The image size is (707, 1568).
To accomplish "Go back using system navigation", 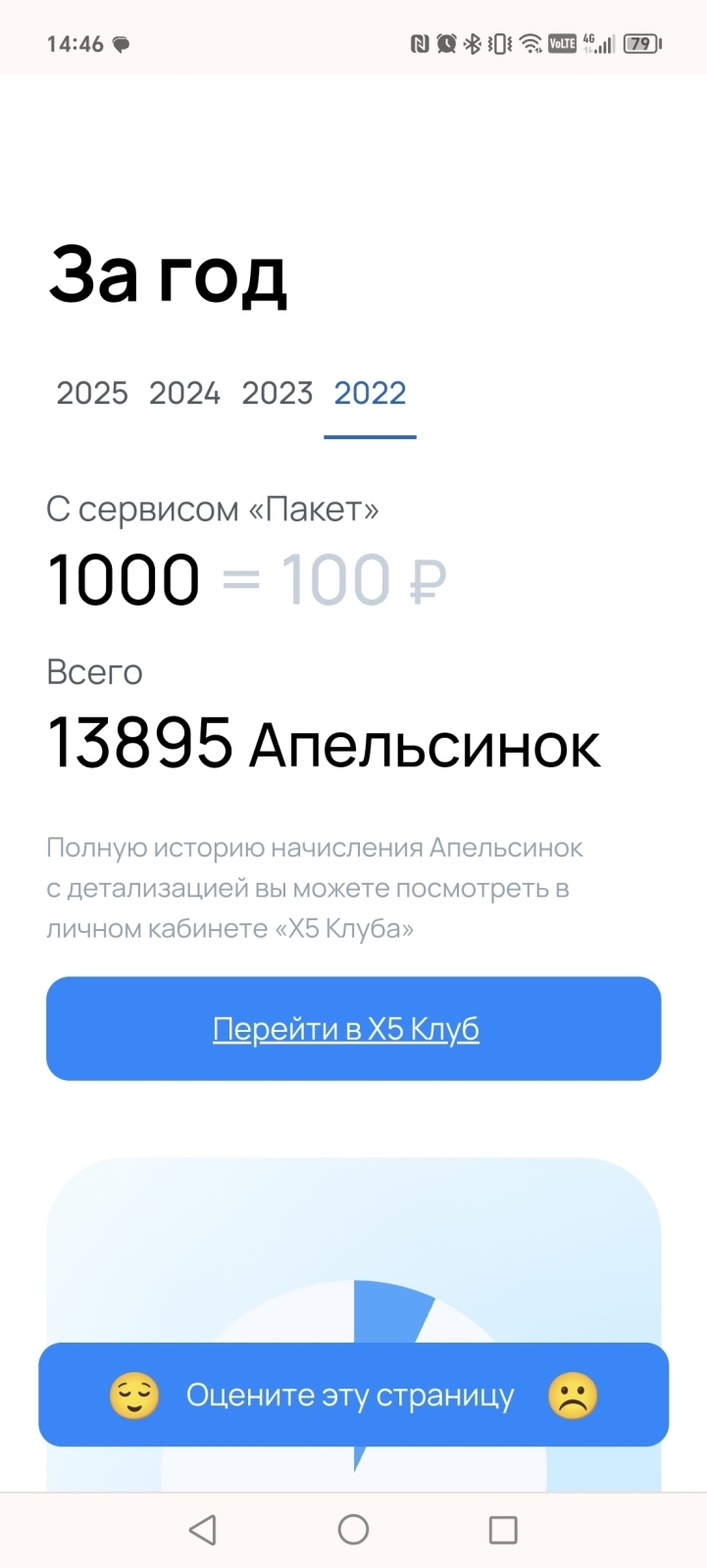I will 203,1530.
